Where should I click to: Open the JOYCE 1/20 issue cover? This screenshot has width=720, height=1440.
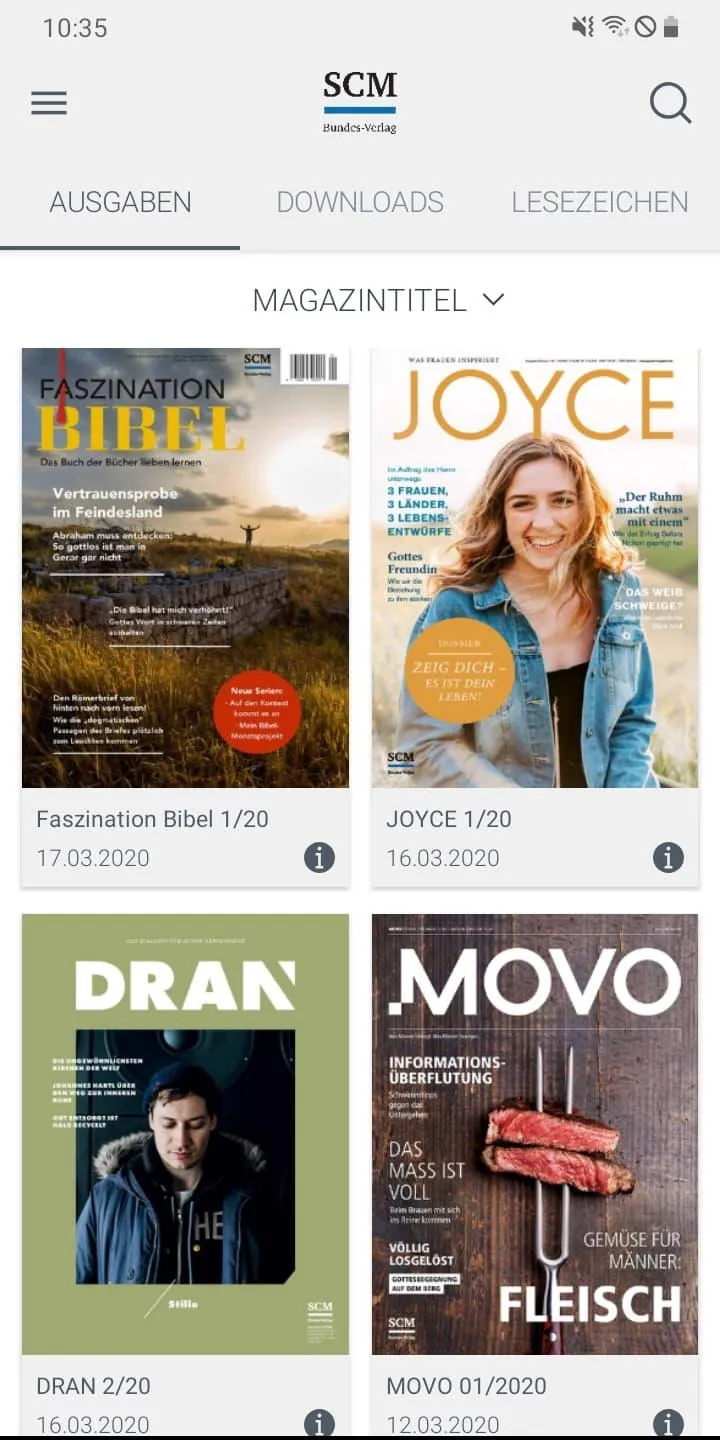[x=535, y=568]
